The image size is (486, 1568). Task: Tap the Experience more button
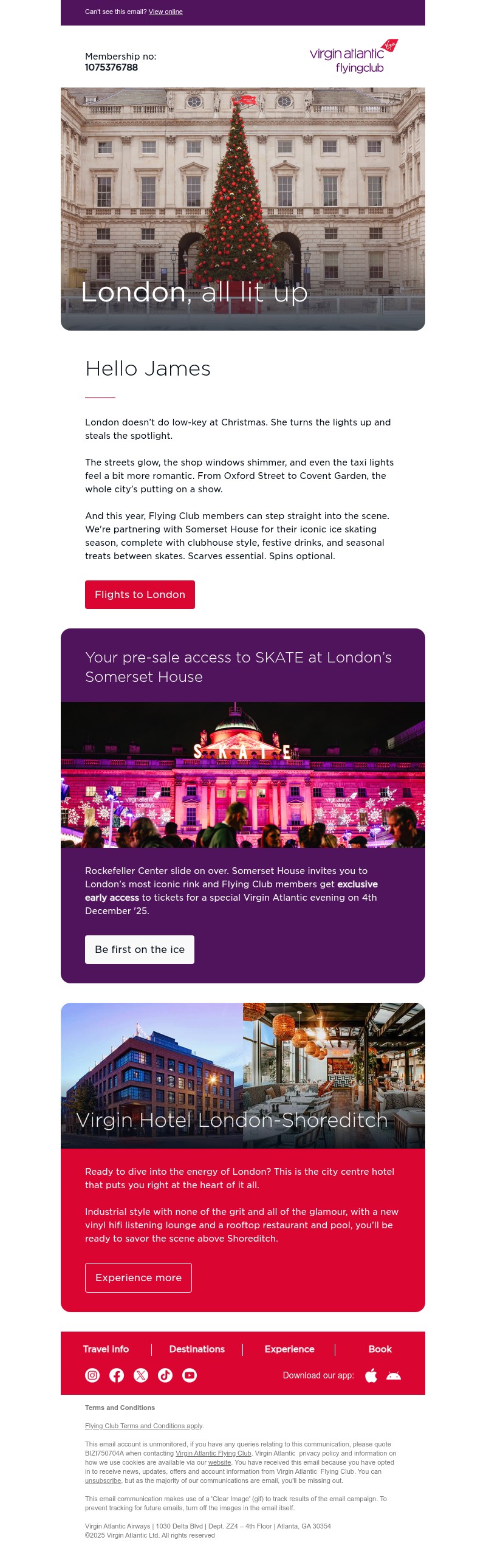click(138, 1277)
